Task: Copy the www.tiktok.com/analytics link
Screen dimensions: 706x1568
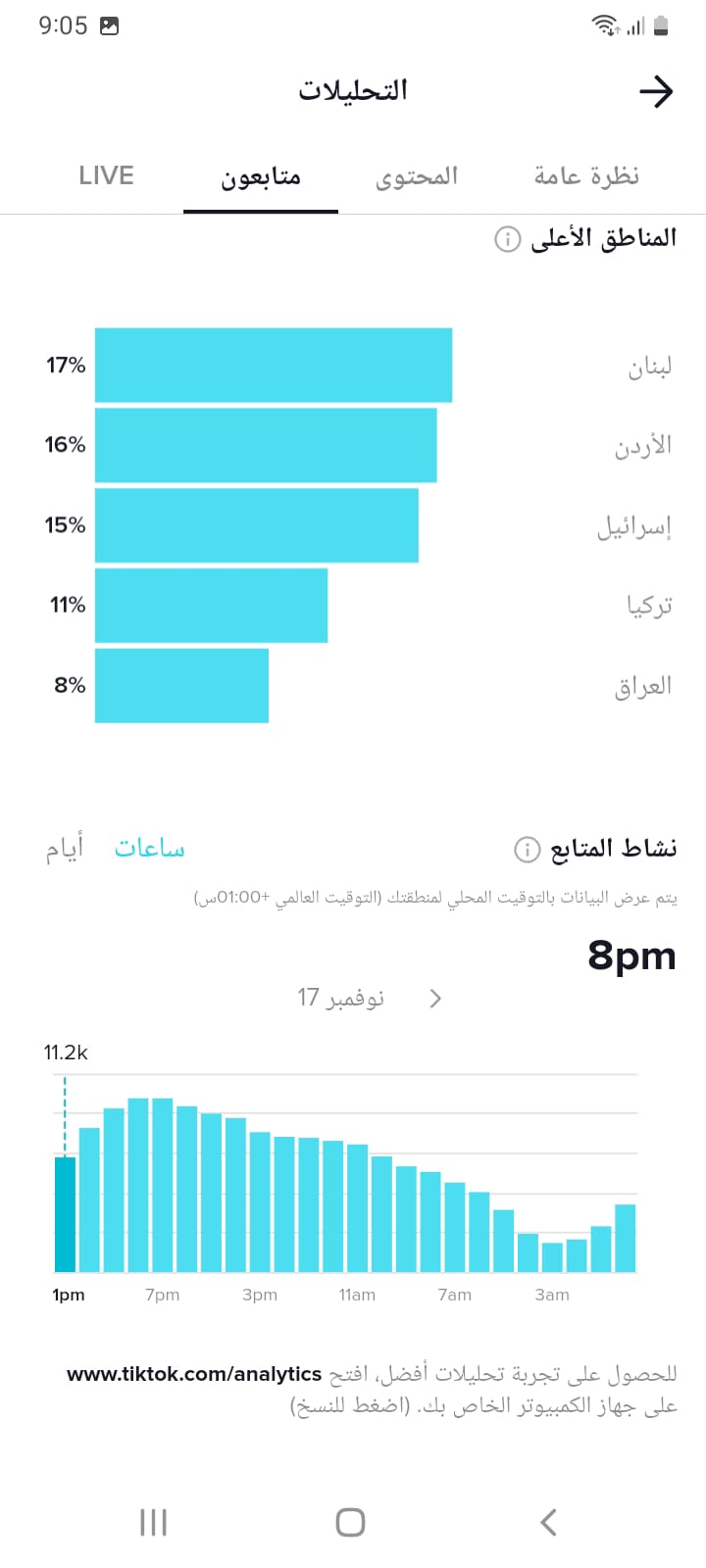Action: (x=194, y=1374)
